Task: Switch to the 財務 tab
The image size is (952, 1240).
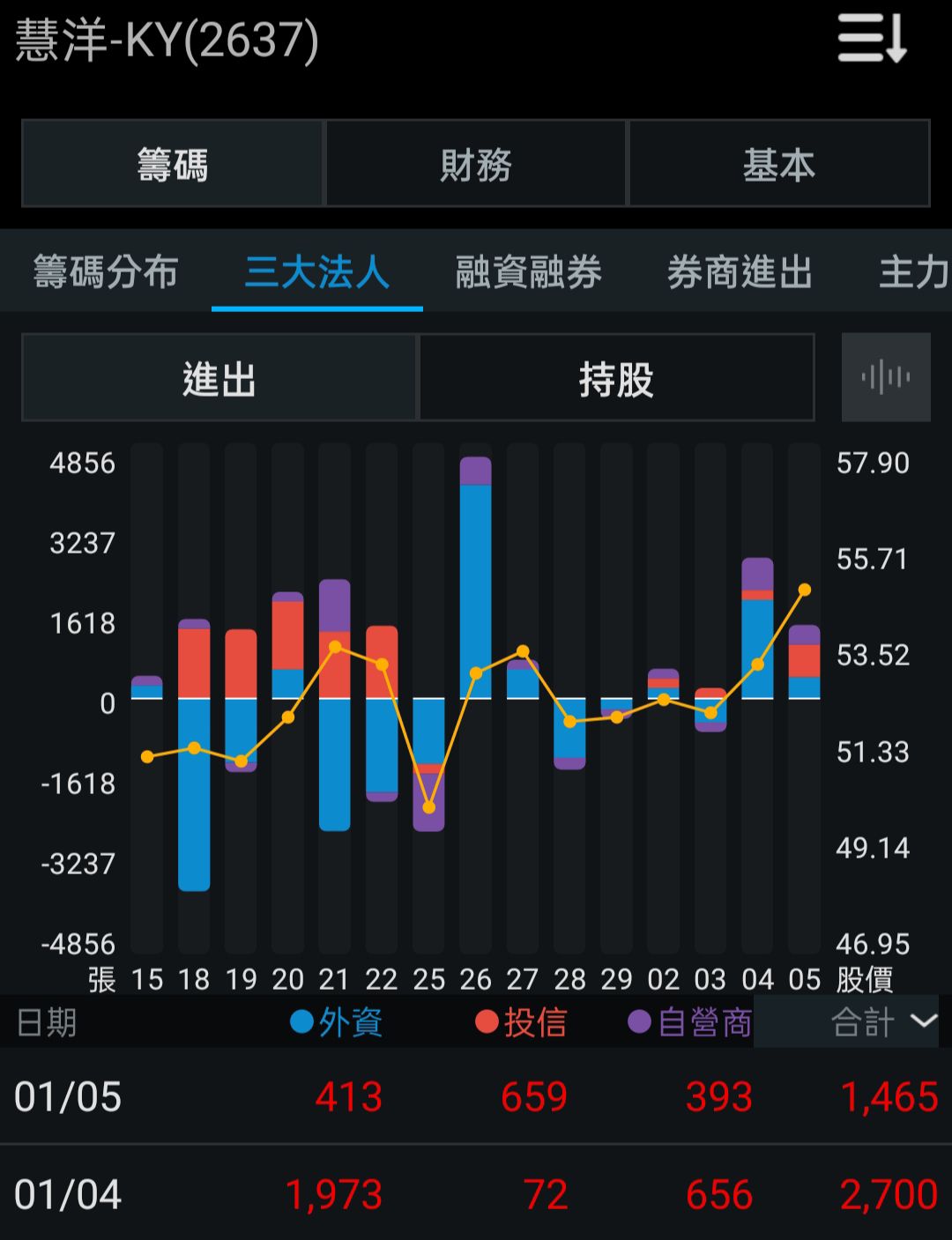Action: [x=475, y=165]
